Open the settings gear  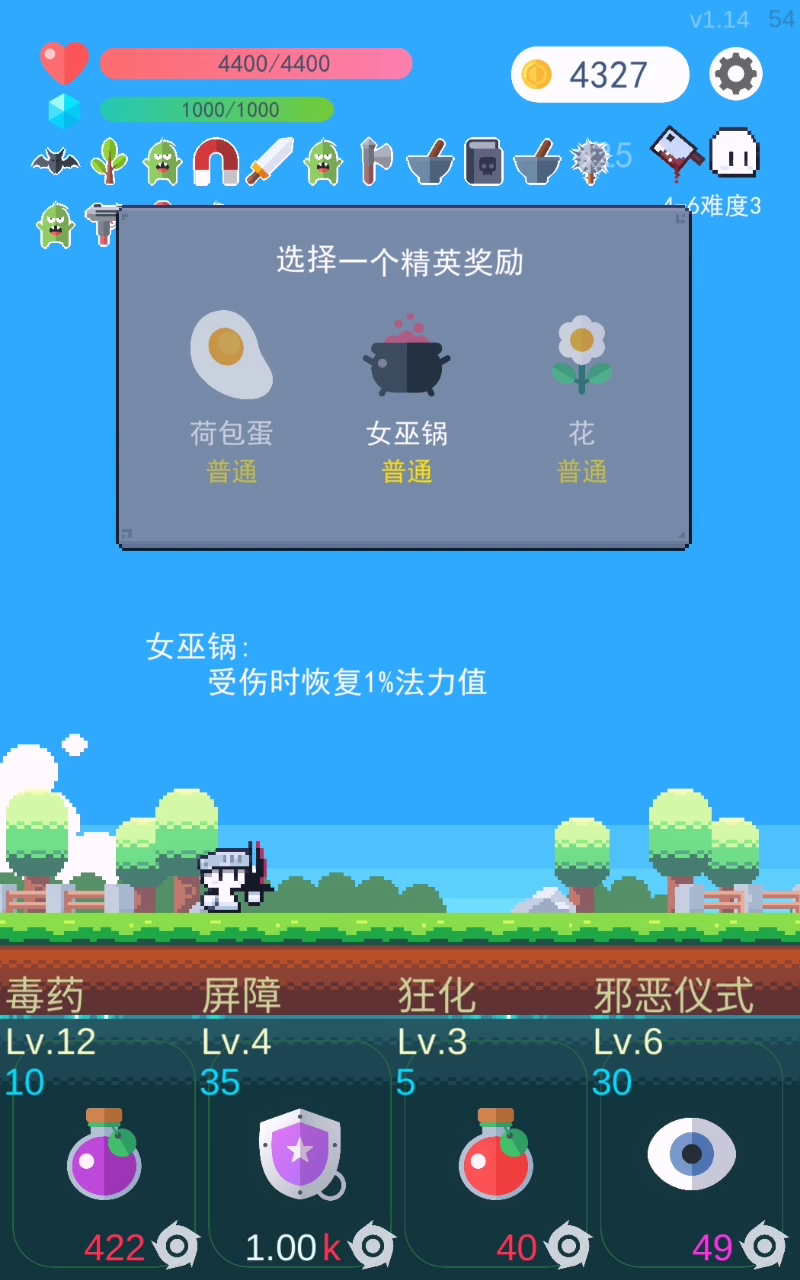[x=736, y=74]
